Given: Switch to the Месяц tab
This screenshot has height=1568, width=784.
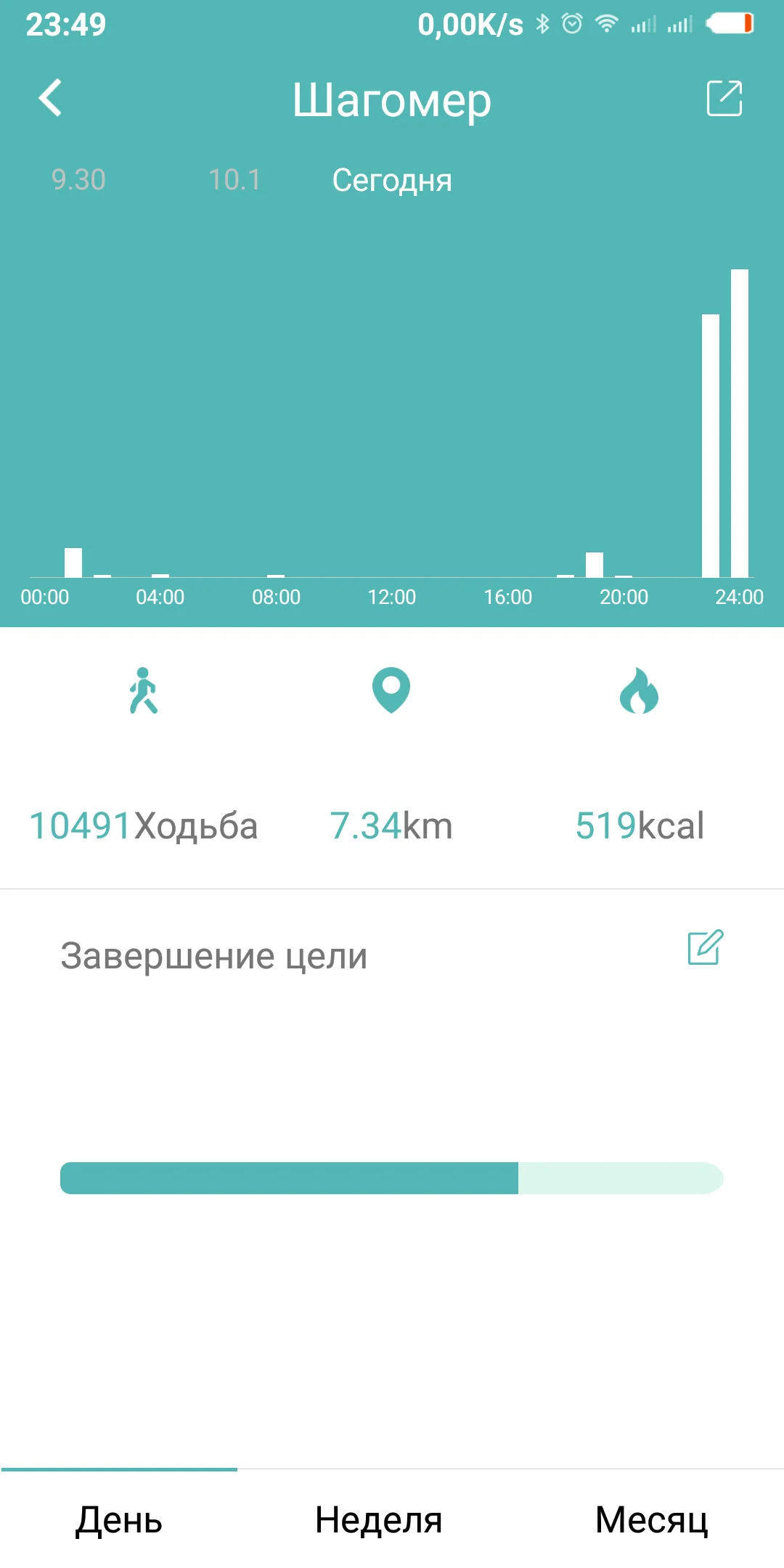Looking at the screenshot, I should pos(651,1519).
